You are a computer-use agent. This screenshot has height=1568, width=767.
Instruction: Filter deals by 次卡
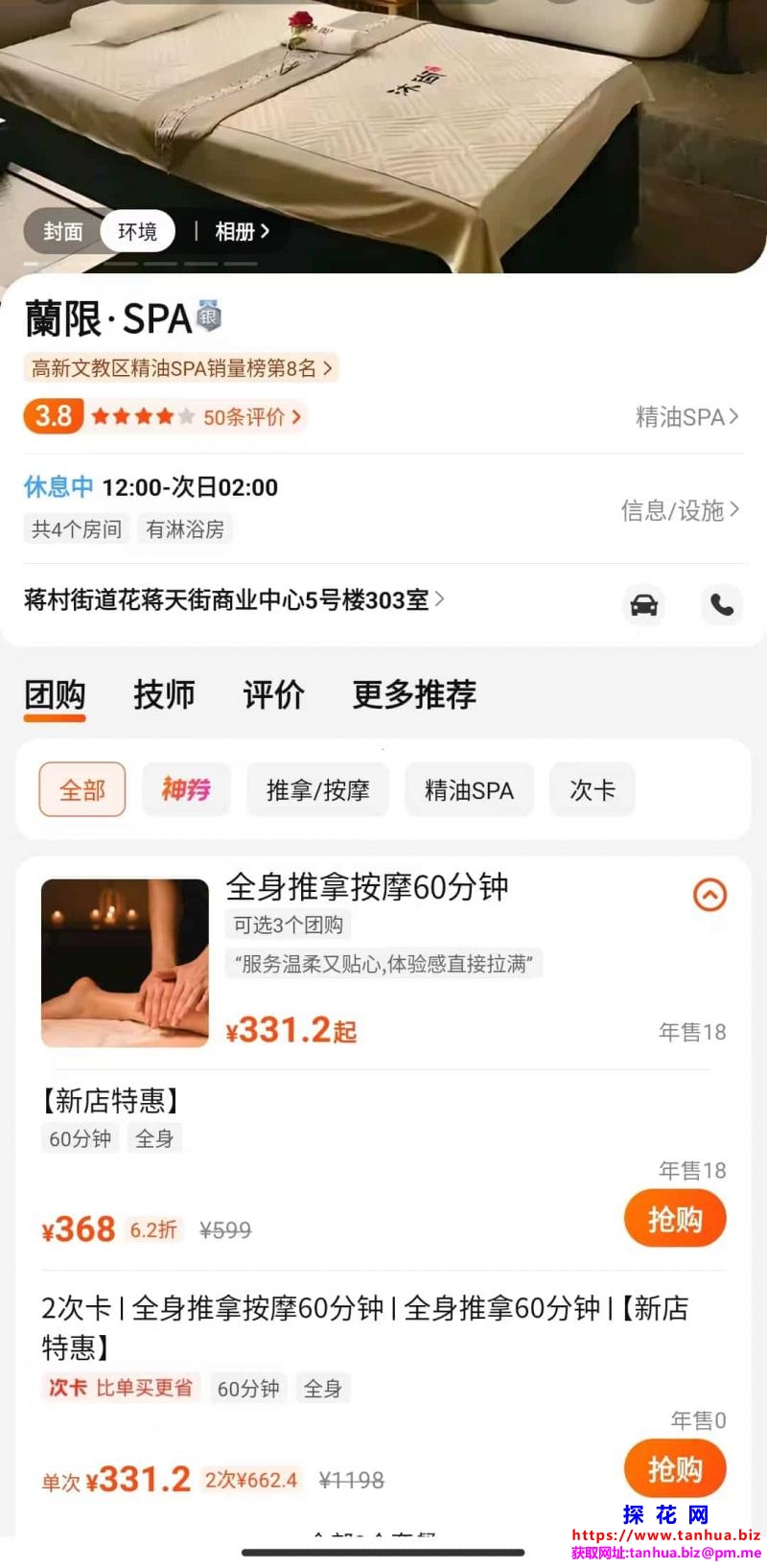[x=592, y=789]
